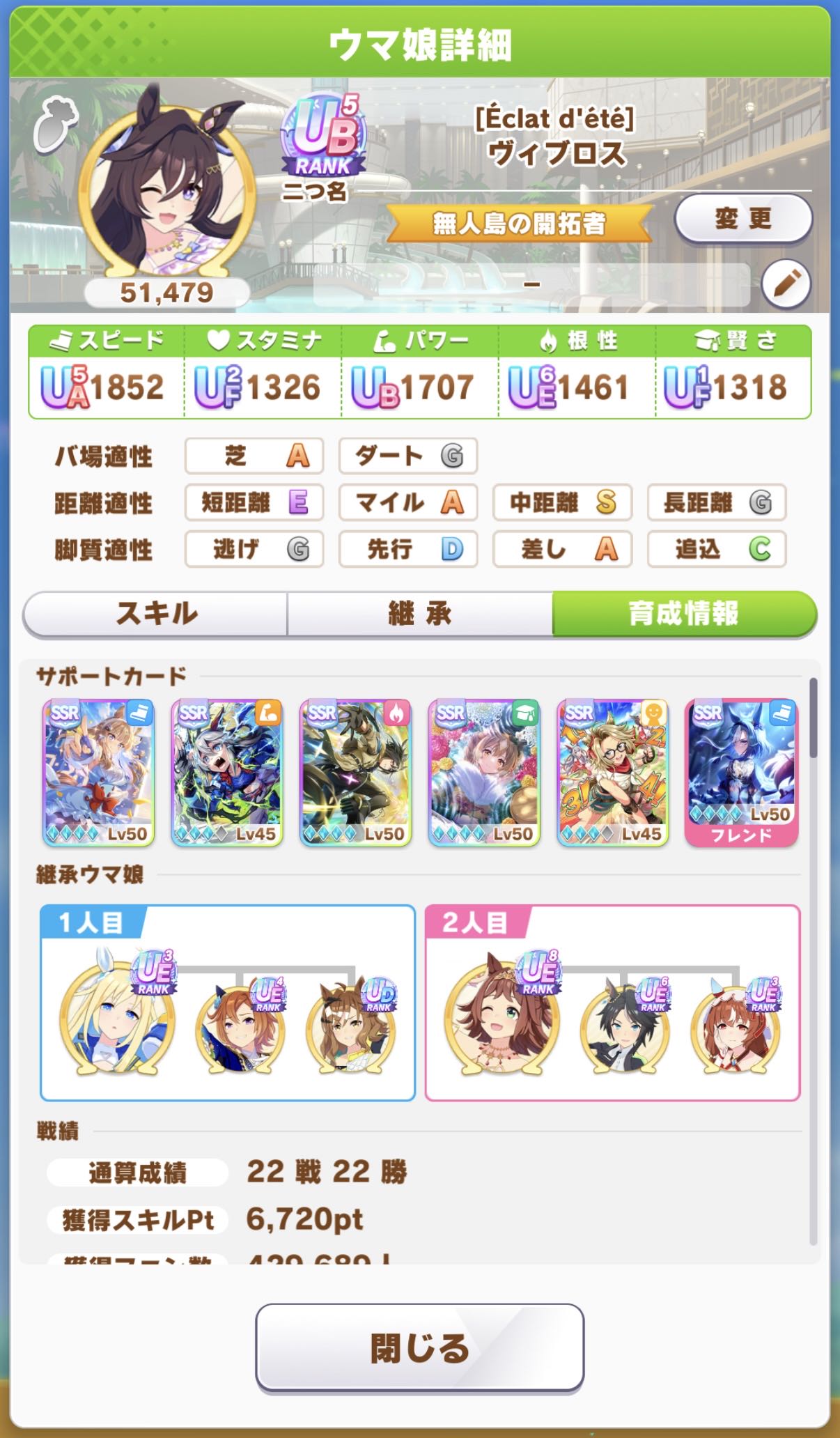Image resolution: width=840 pixels, height=1438 pixels.
Task: Open the Lv45 friend-type support card
Action: pyautogui.click(x=613, y=773)
